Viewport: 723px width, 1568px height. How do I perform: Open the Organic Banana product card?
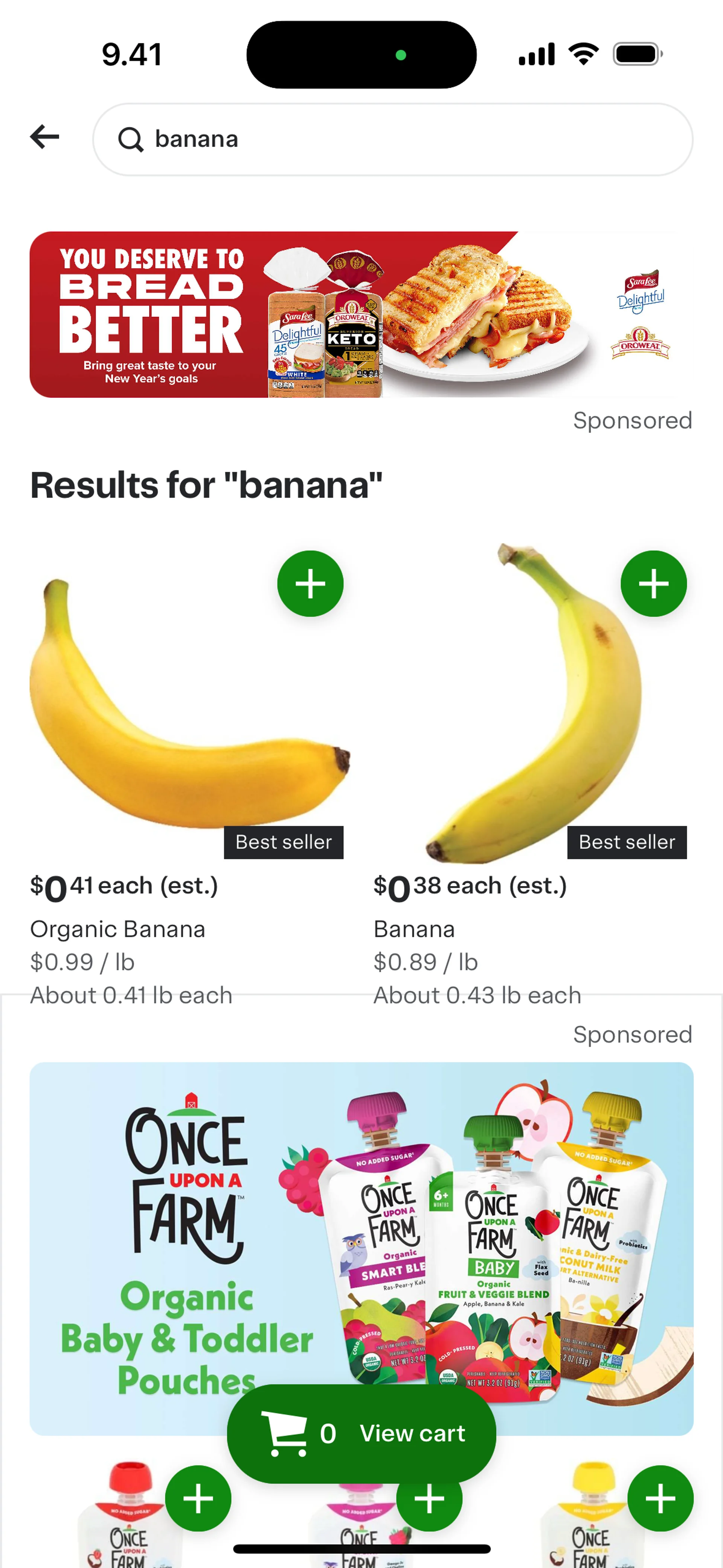[x=183, y=731]
